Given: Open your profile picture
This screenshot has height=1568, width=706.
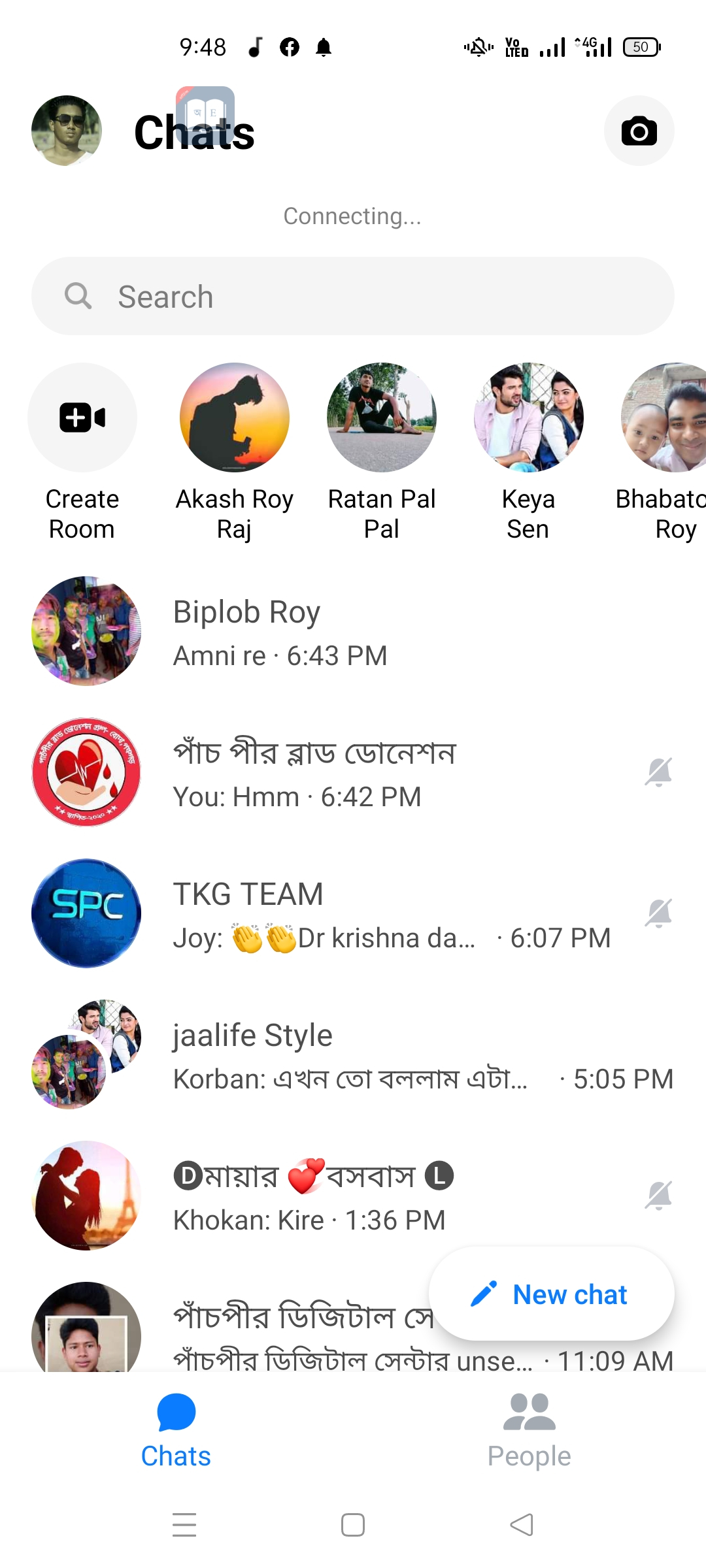Looking at the screenshot, I should [x=67, y=131].
